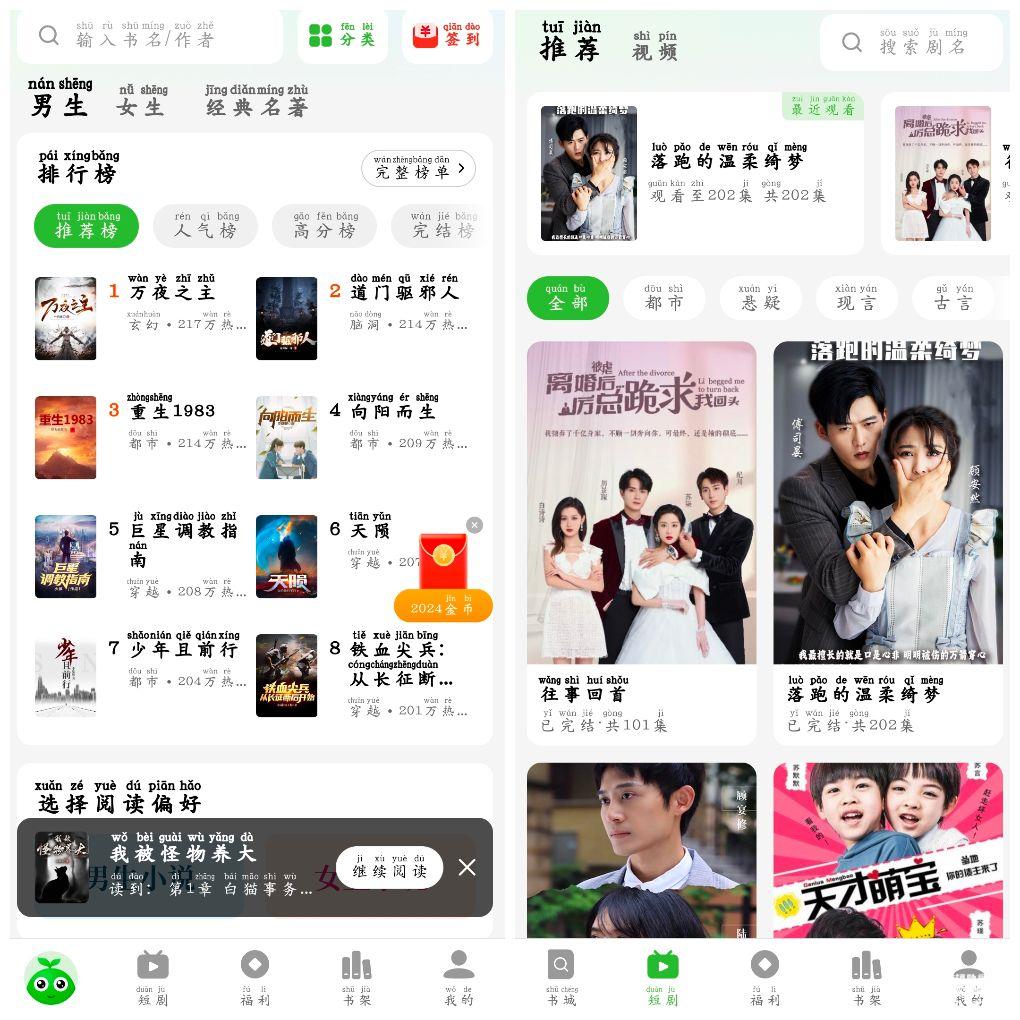
Task: Switch to the 女生 tab
Action: coord(142,101)
